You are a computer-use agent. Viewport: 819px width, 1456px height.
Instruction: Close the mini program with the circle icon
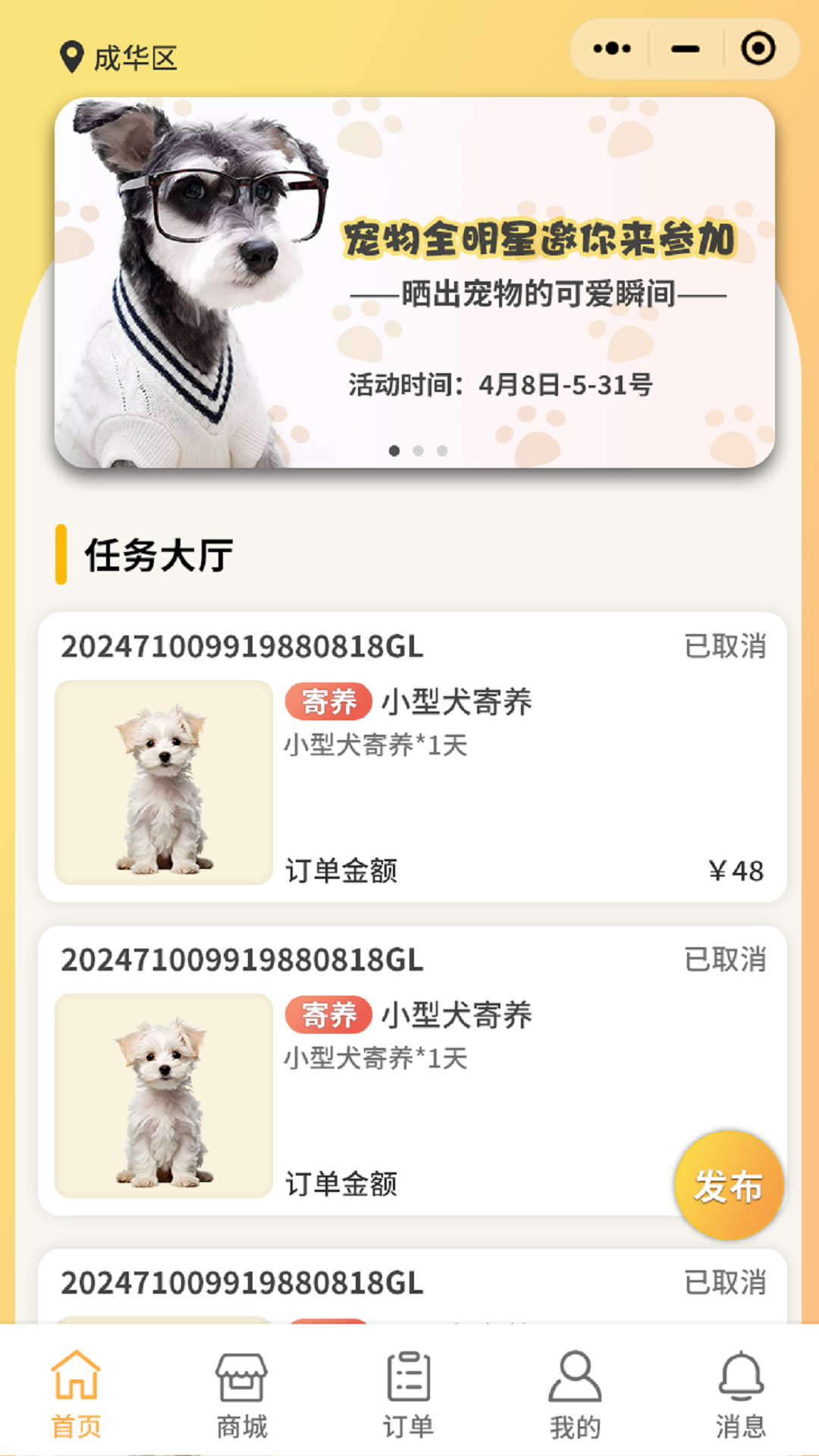758,49
